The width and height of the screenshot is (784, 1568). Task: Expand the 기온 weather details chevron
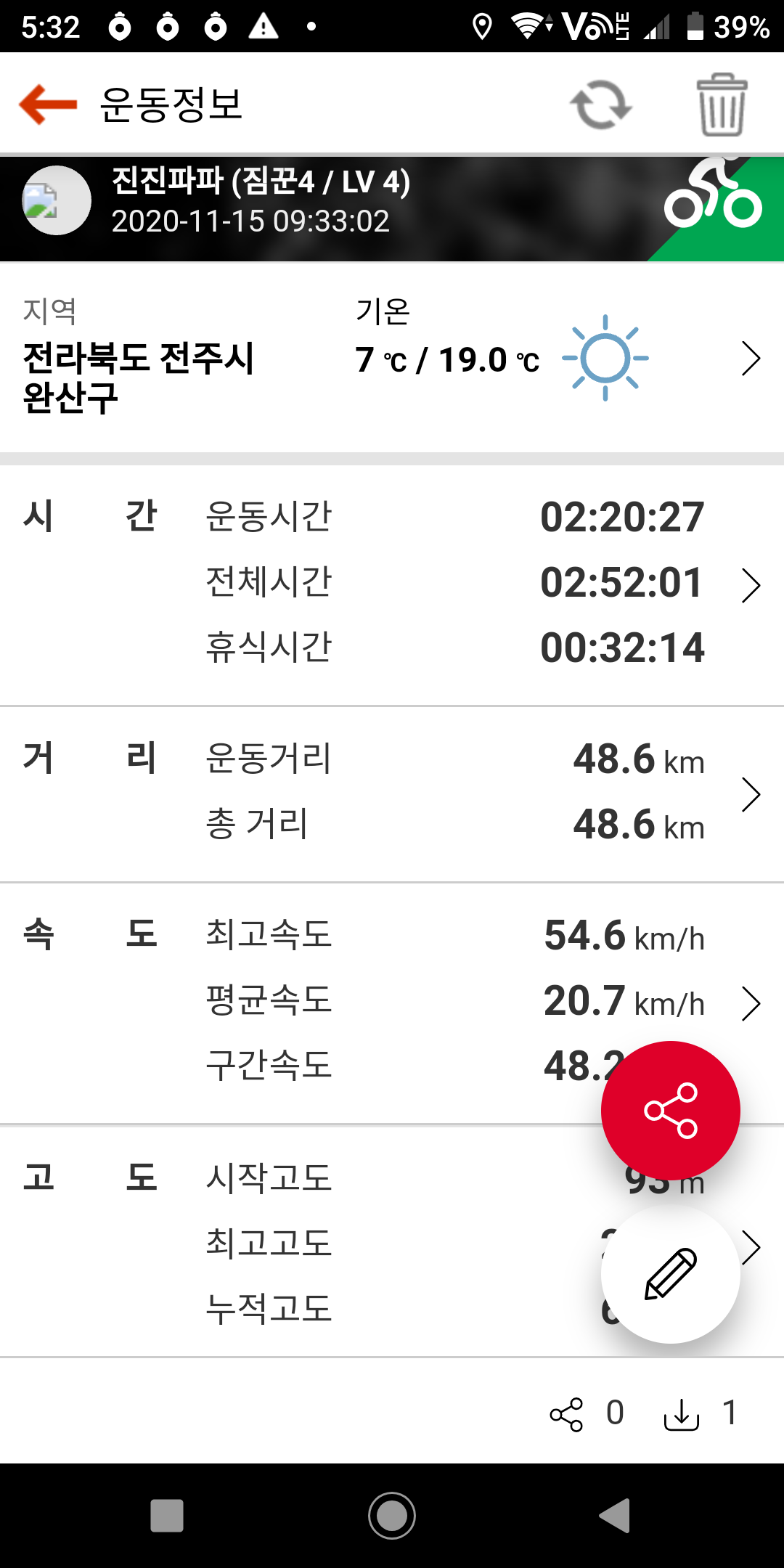pyautogui.click(x=751, y=359)
